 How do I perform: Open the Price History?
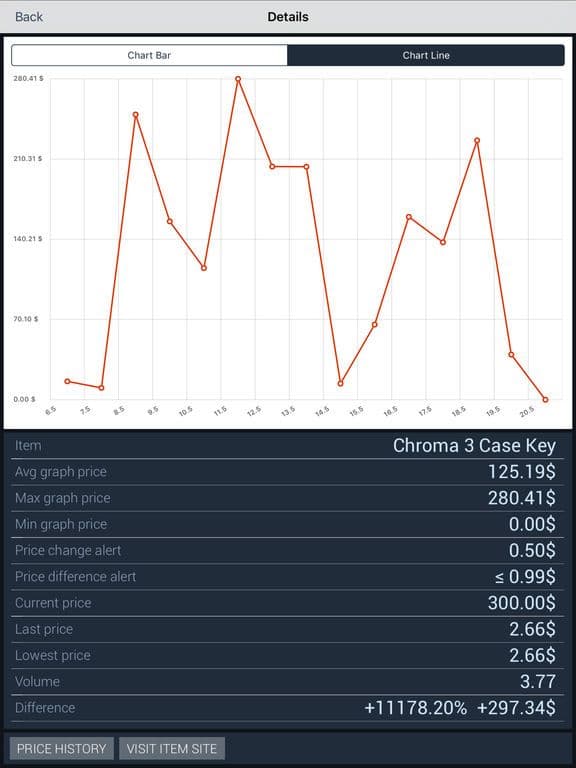pos(62,748)
